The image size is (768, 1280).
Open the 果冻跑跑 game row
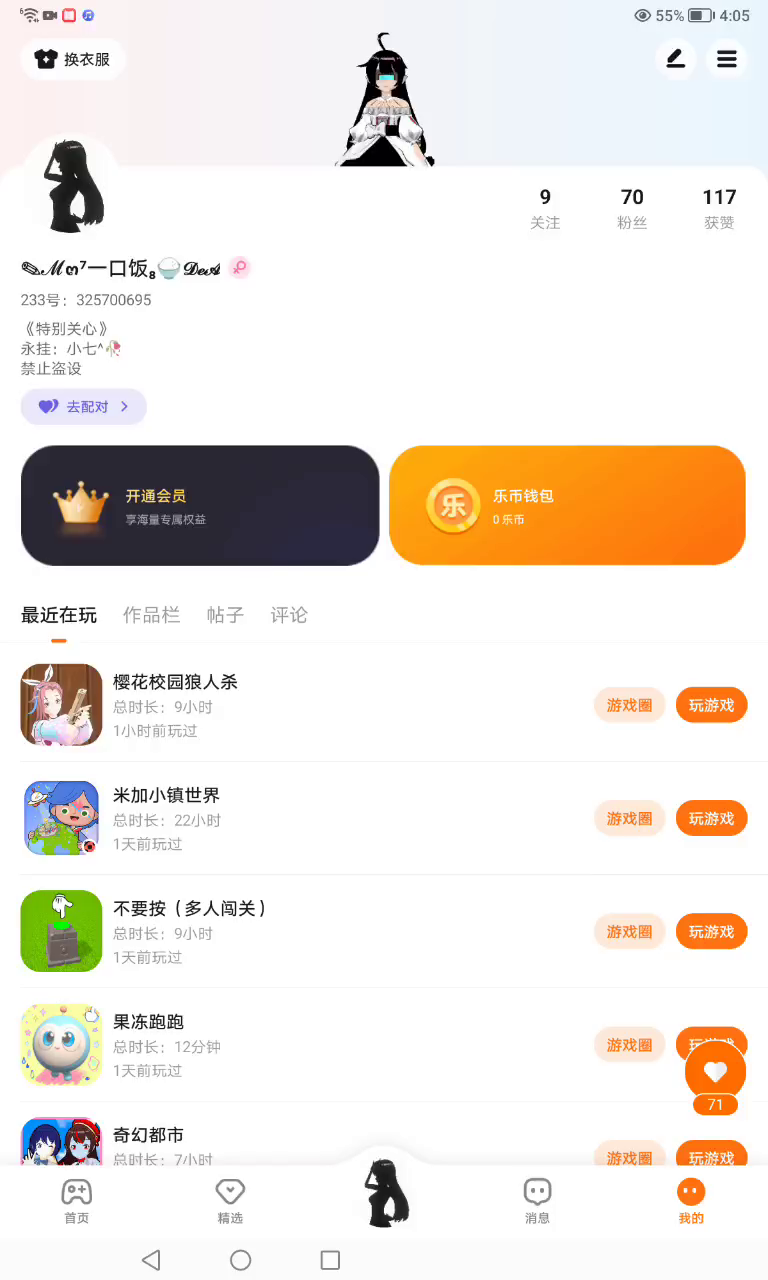[300, 1045]
